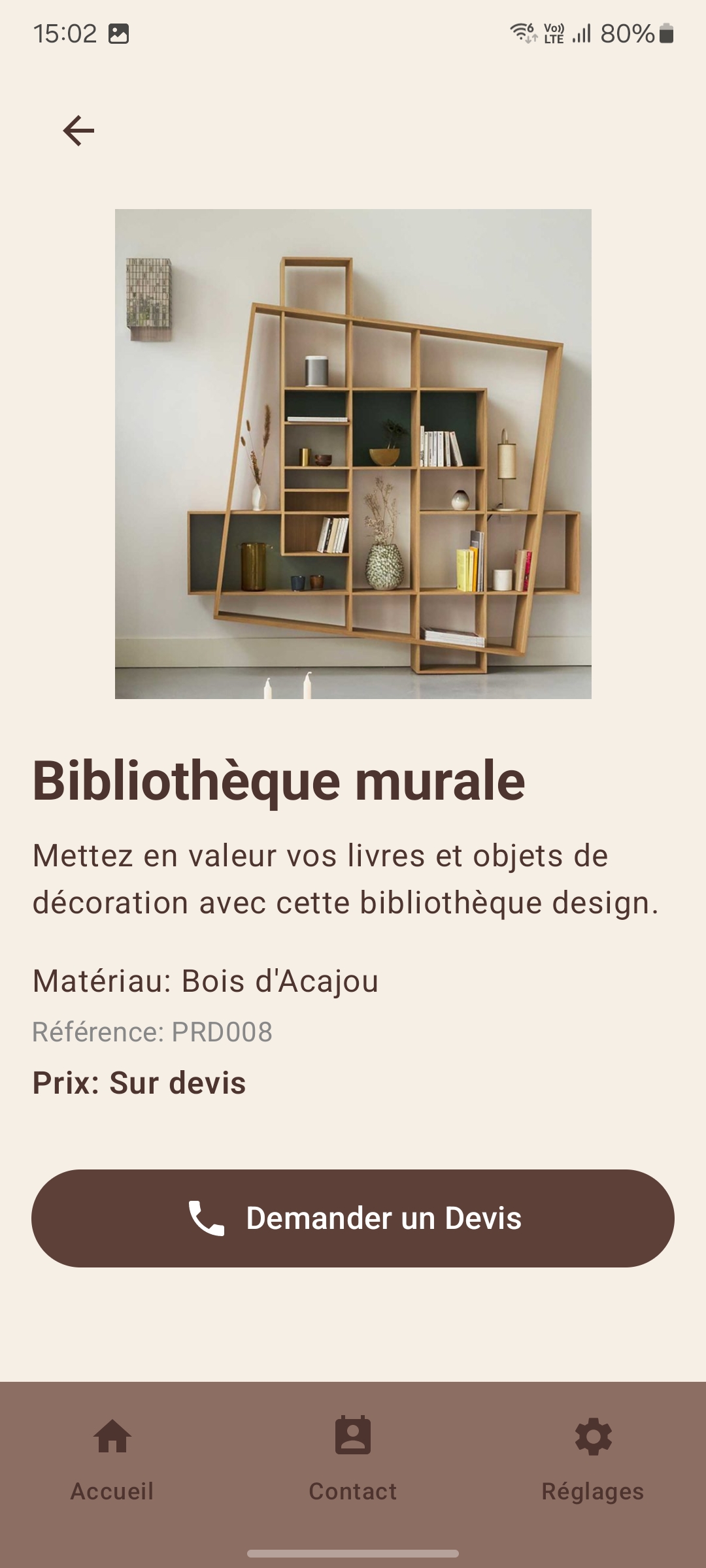Tap the bibliothèque product photo
This screenshot has width=706, height=1568.
coord(353,455)
